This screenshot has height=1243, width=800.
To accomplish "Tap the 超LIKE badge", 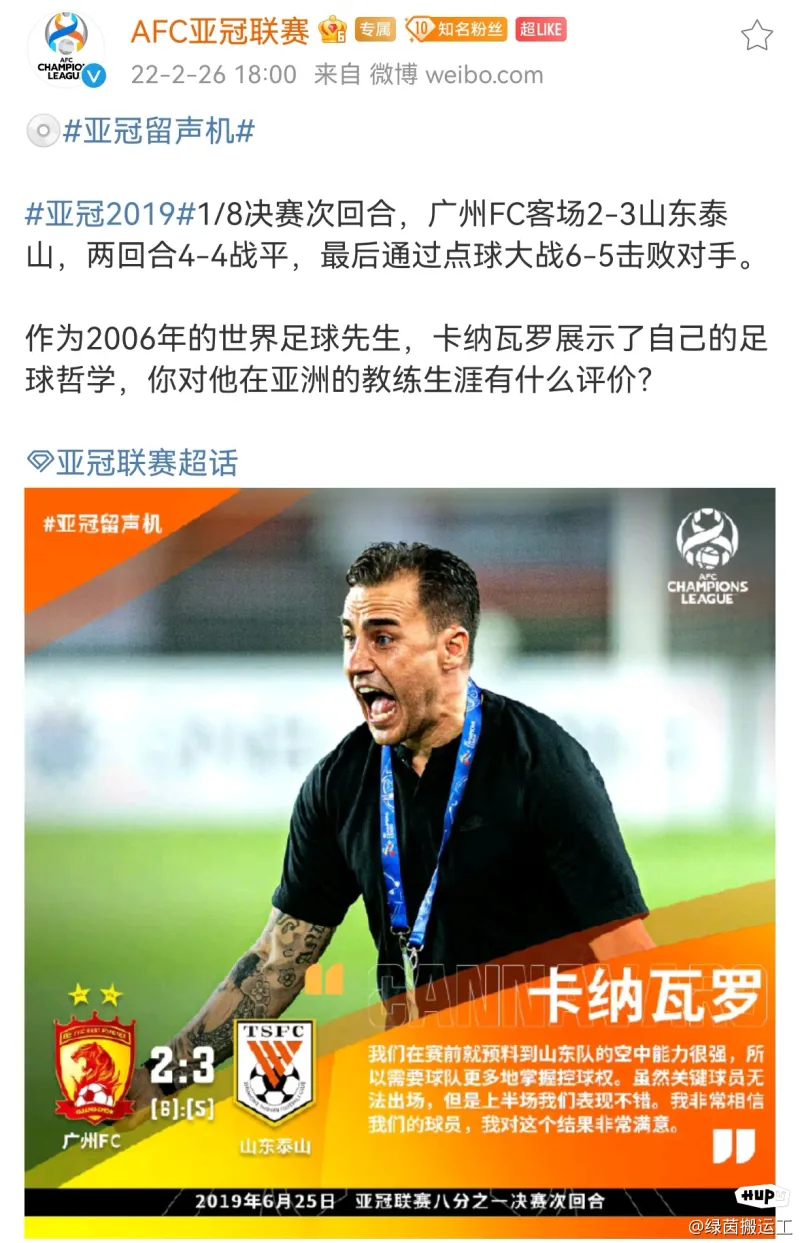I will click(x=541, y=30).
